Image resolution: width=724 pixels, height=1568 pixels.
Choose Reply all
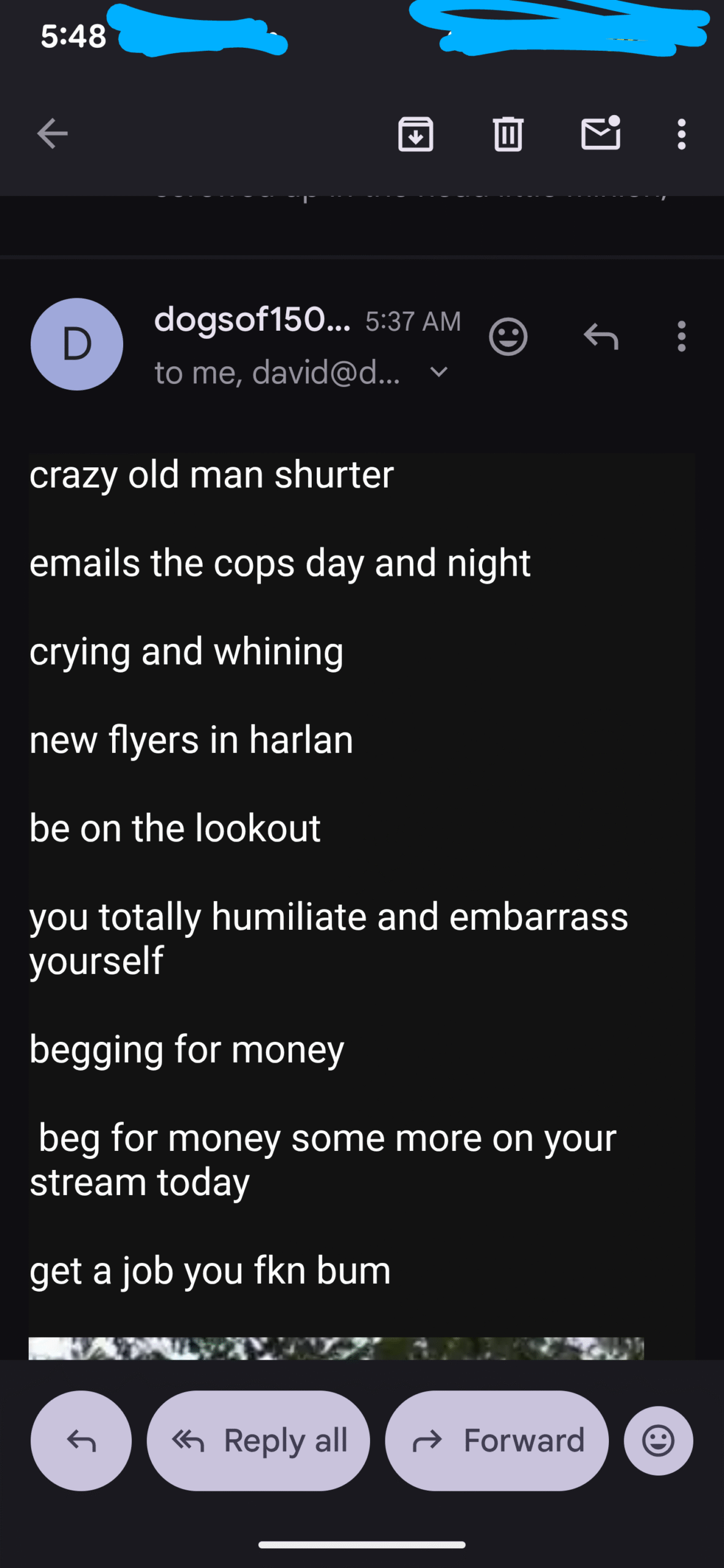tap(258, 1441)
